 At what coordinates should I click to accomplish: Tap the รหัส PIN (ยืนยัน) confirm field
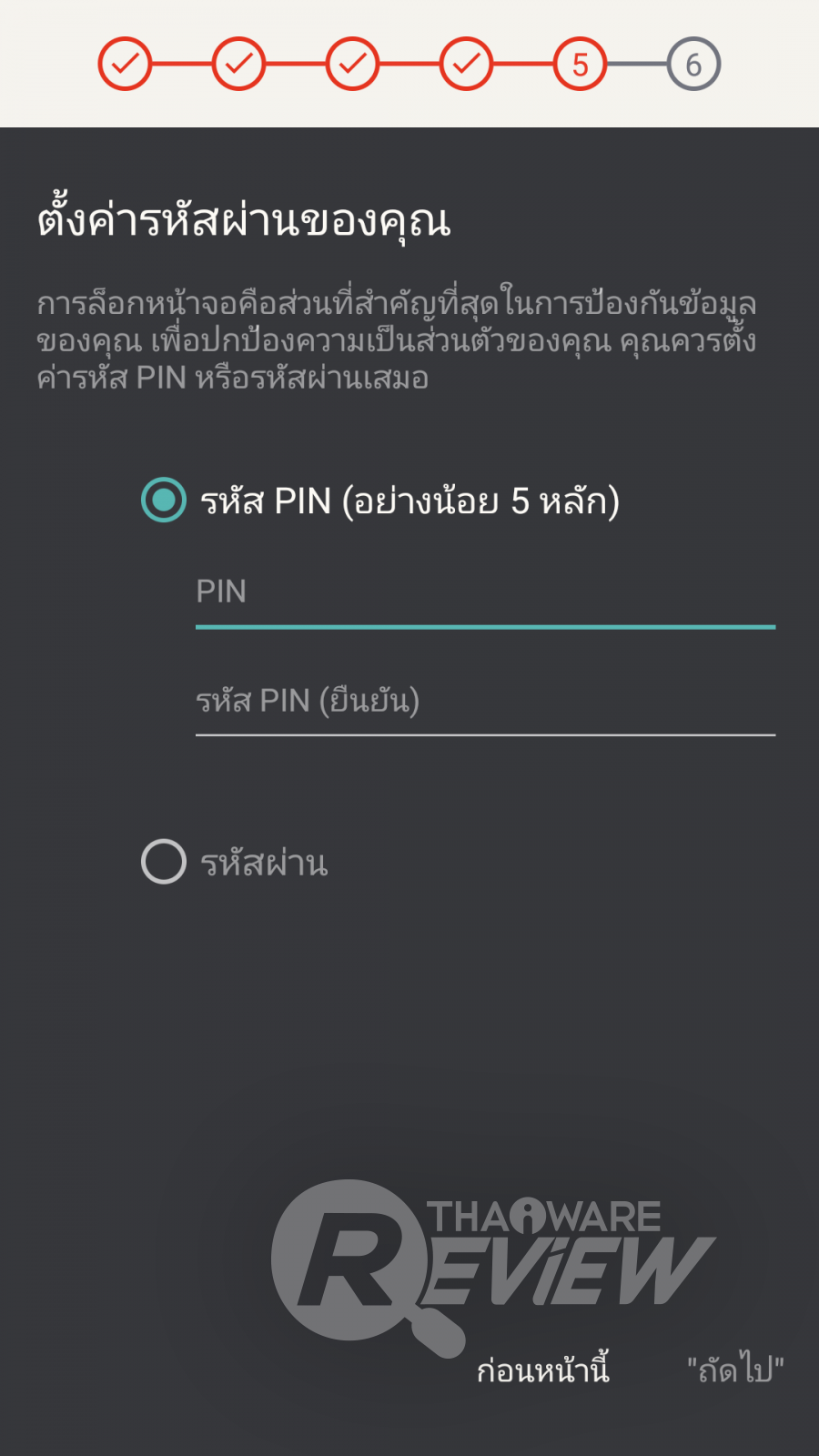[x=485, y=702]
